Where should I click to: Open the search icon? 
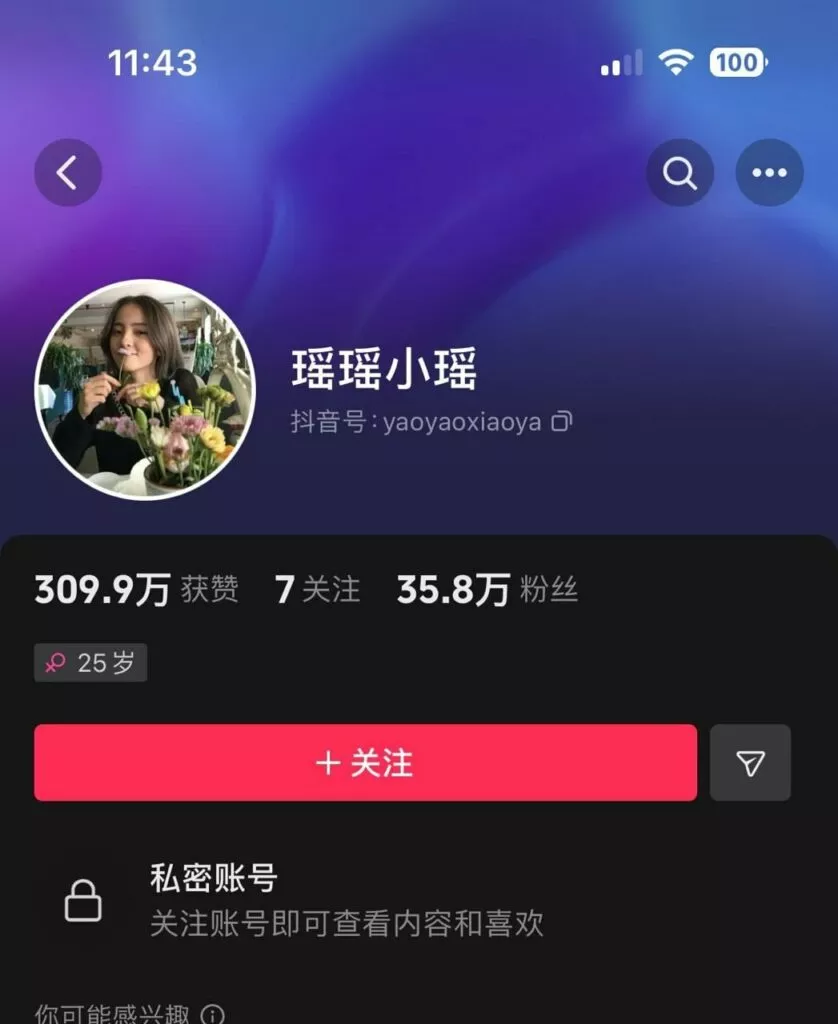pyautogui.click(x=680, y=173)
